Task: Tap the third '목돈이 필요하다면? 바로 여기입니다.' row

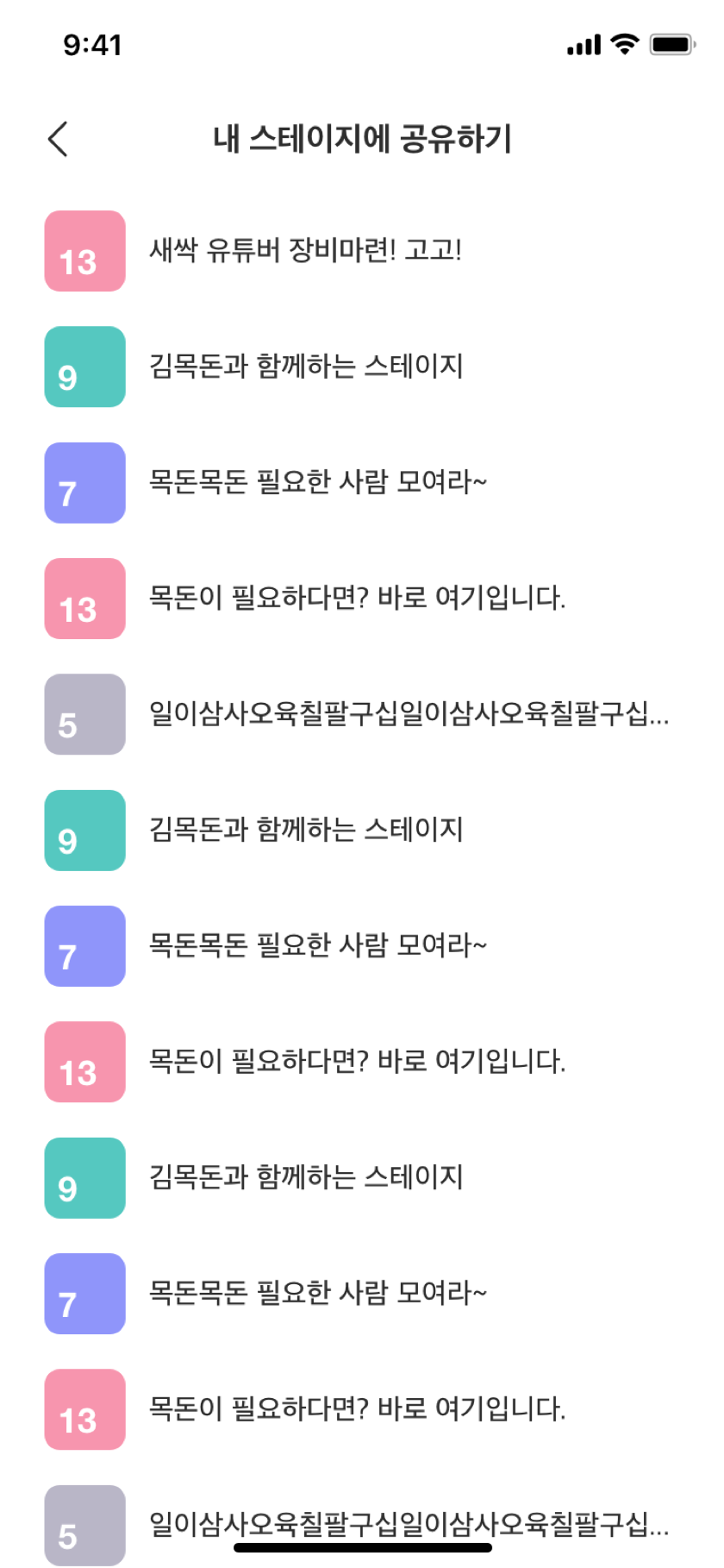Action: (x=357, y=1408)
